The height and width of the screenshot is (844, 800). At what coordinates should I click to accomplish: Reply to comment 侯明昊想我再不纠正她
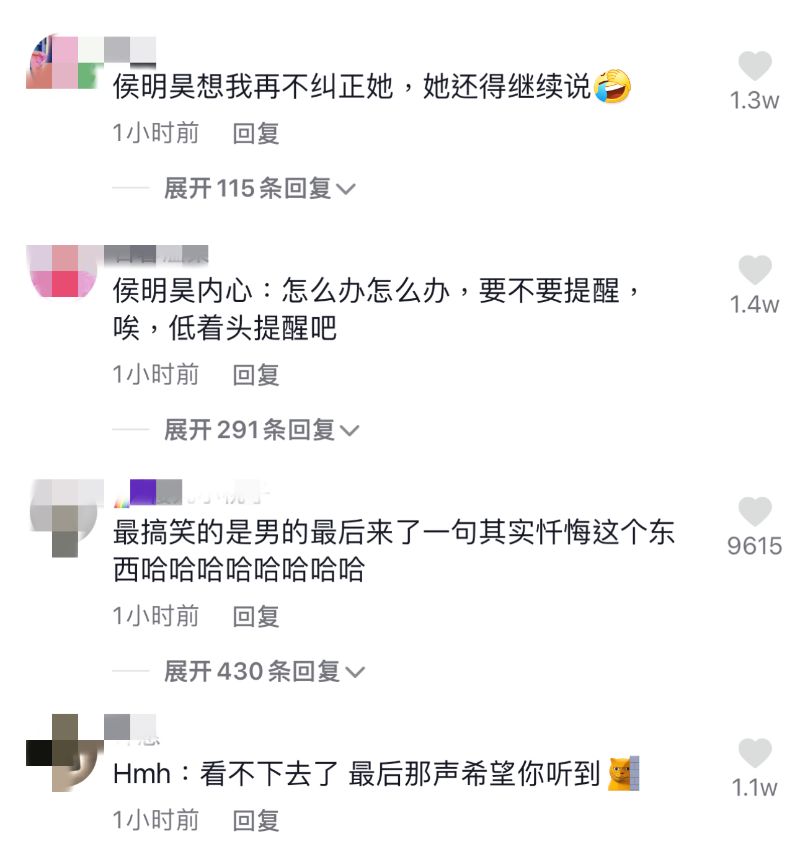click(x=256, y=133)
